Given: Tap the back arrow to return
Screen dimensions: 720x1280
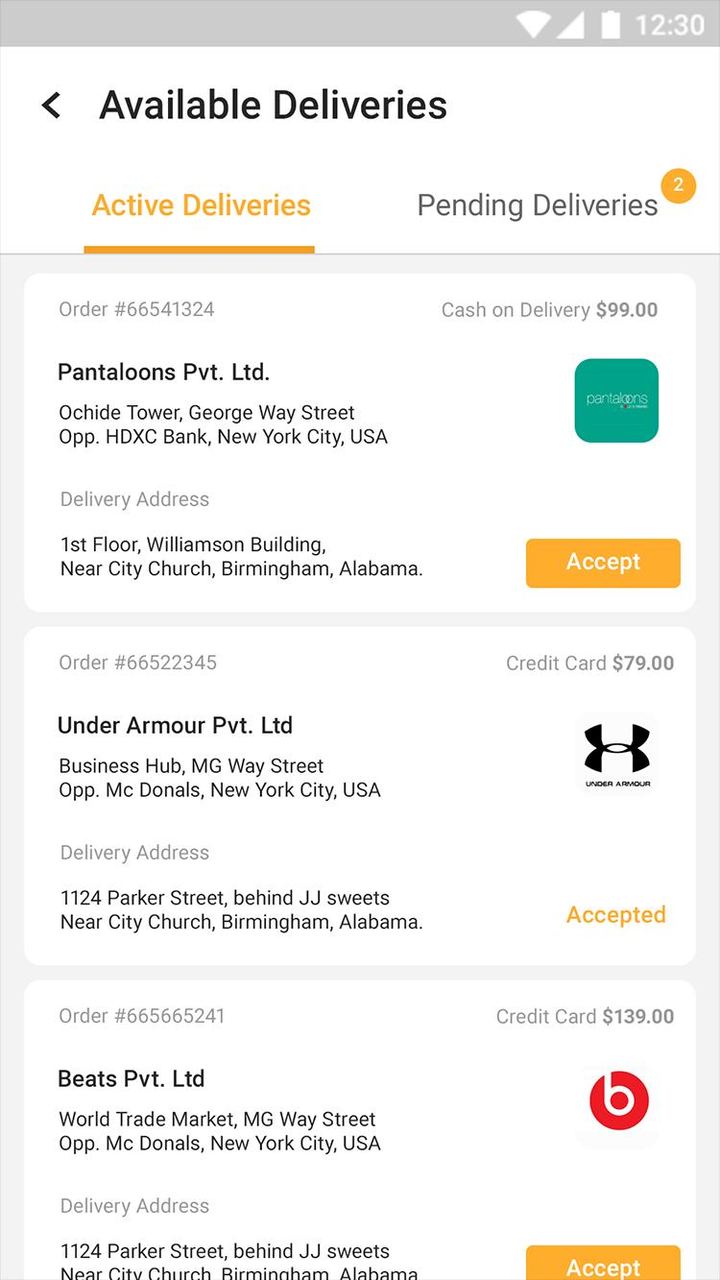Looking at the screenshot, I should coord(51,104).
